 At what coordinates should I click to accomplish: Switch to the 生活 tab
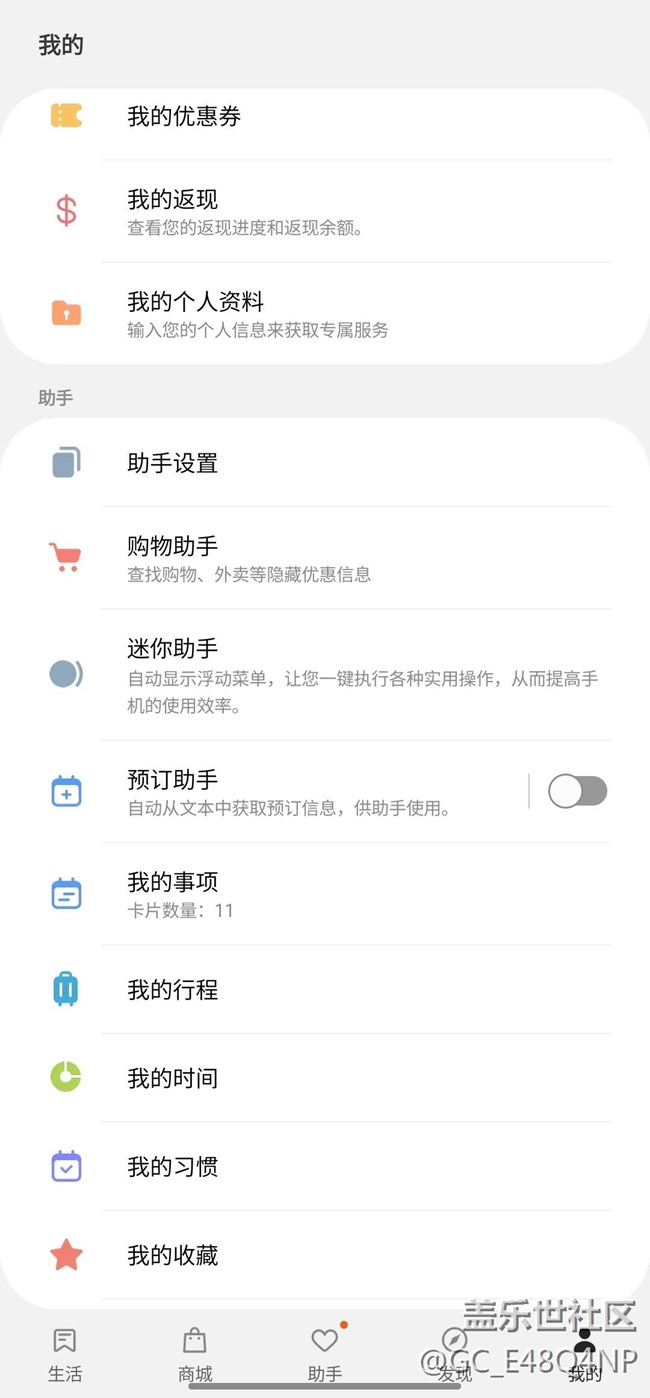(x=65, y=1354)
